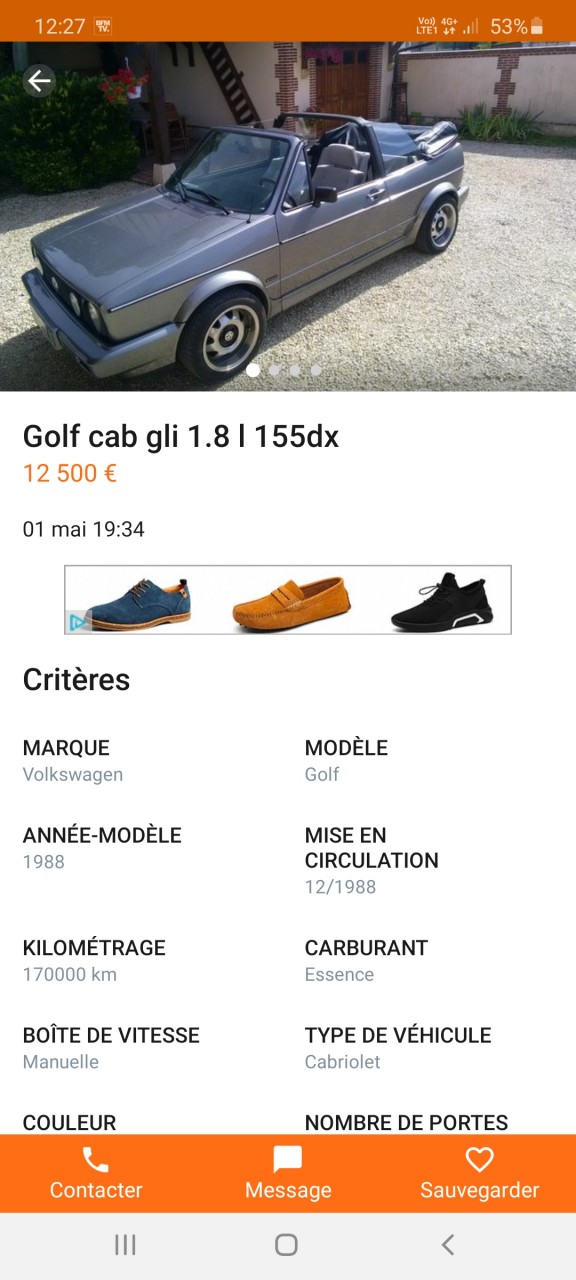Tap Contacter to call the seller
This screenshot has width=576, height=1280.
[x=96, y=1173]
